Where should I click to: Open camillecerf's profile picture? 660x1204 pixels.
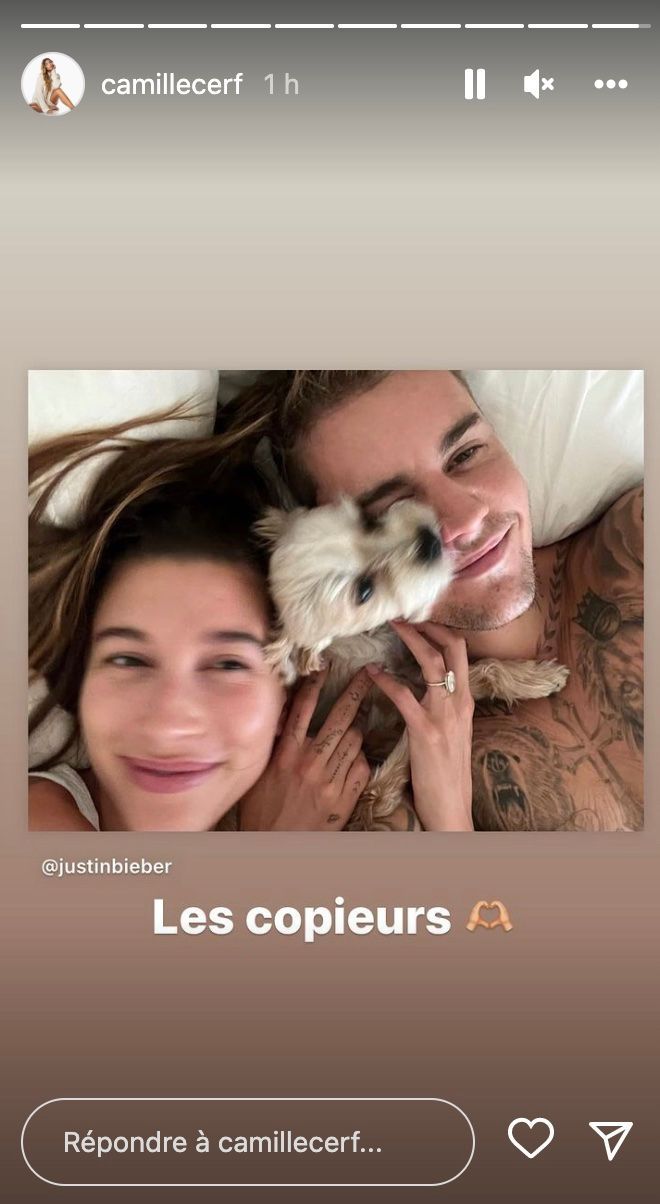pos(52,85)
